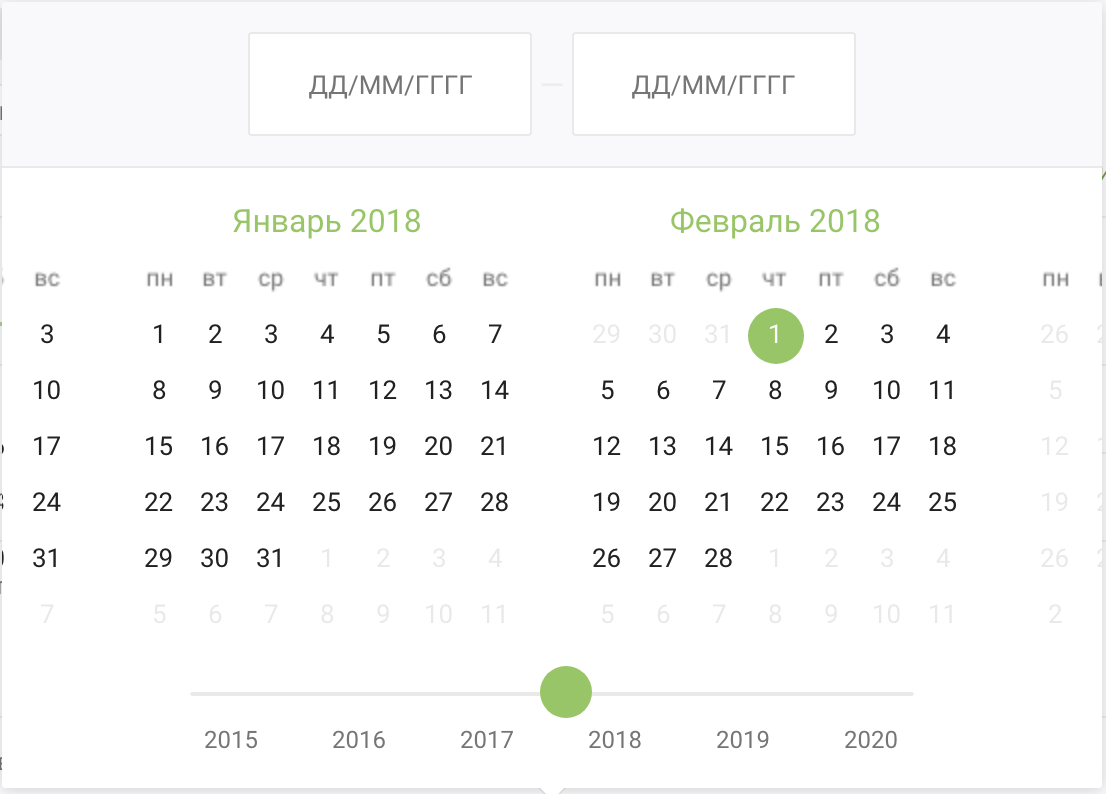1106x794 pixels.
Task: Select January 15 in Январь 2018
Action: [159, 446]
